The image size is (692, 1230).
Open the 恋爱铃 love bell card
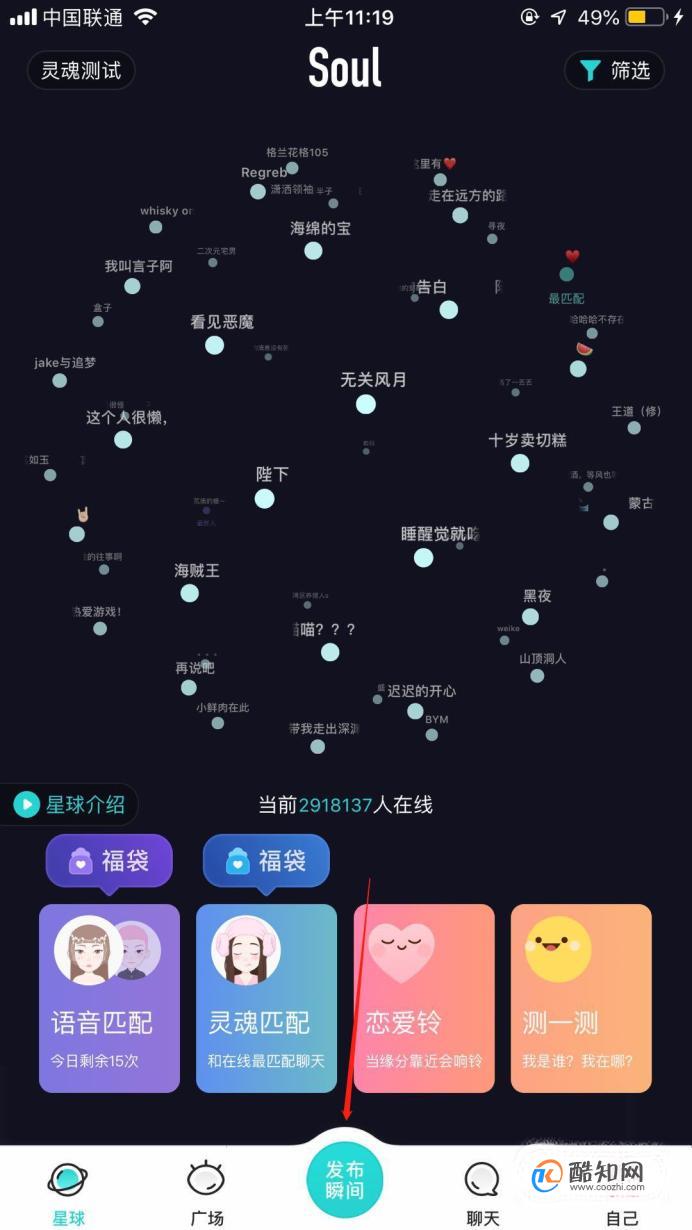pos(424,997)
